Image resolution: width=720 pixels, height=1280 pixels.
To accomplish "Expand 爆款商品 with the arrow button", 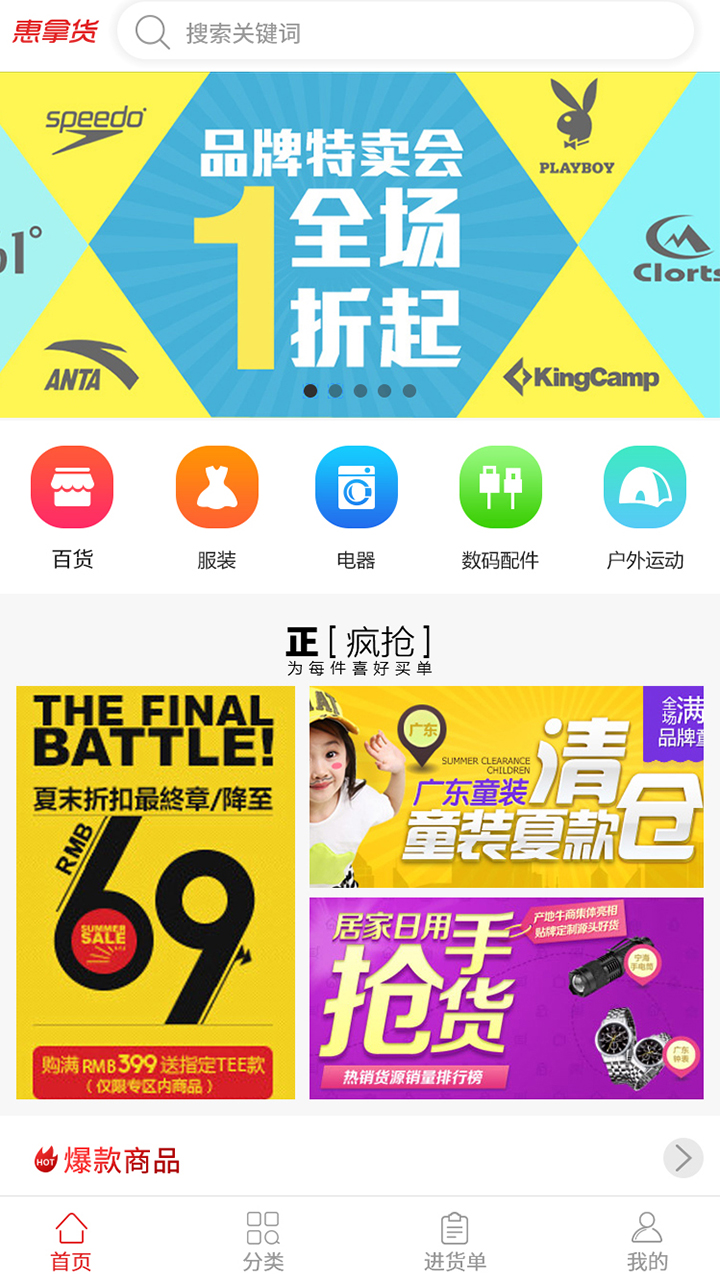I will point(683,1158).
